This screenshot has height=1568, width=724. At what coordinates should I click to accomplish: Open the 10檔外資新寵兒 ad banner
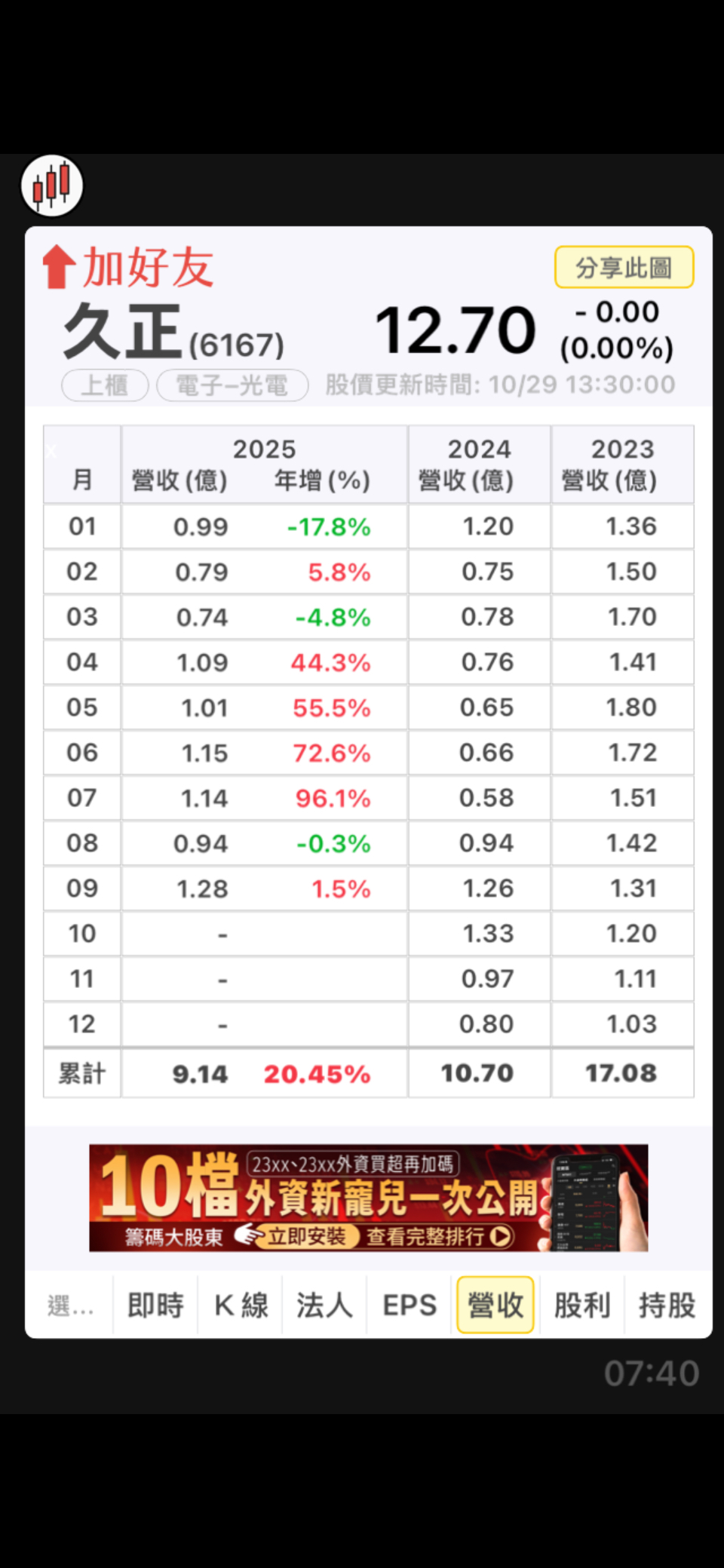coord(369,1198)
